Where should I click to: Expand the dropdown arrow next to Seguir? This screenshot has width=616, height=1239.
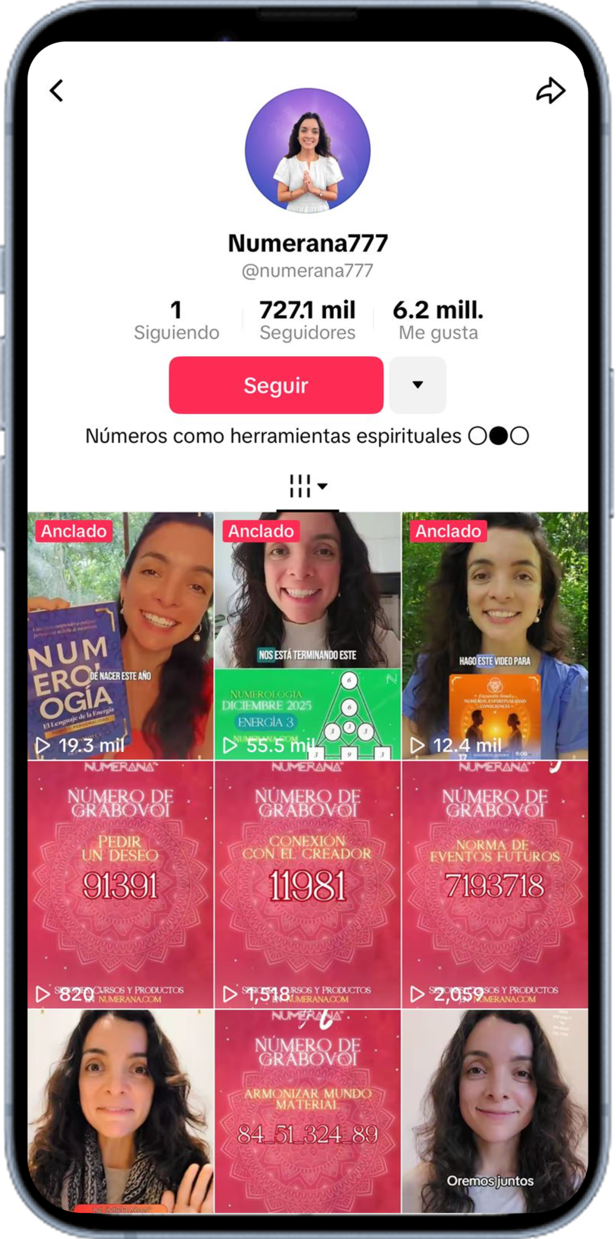(x=417, y=385)
